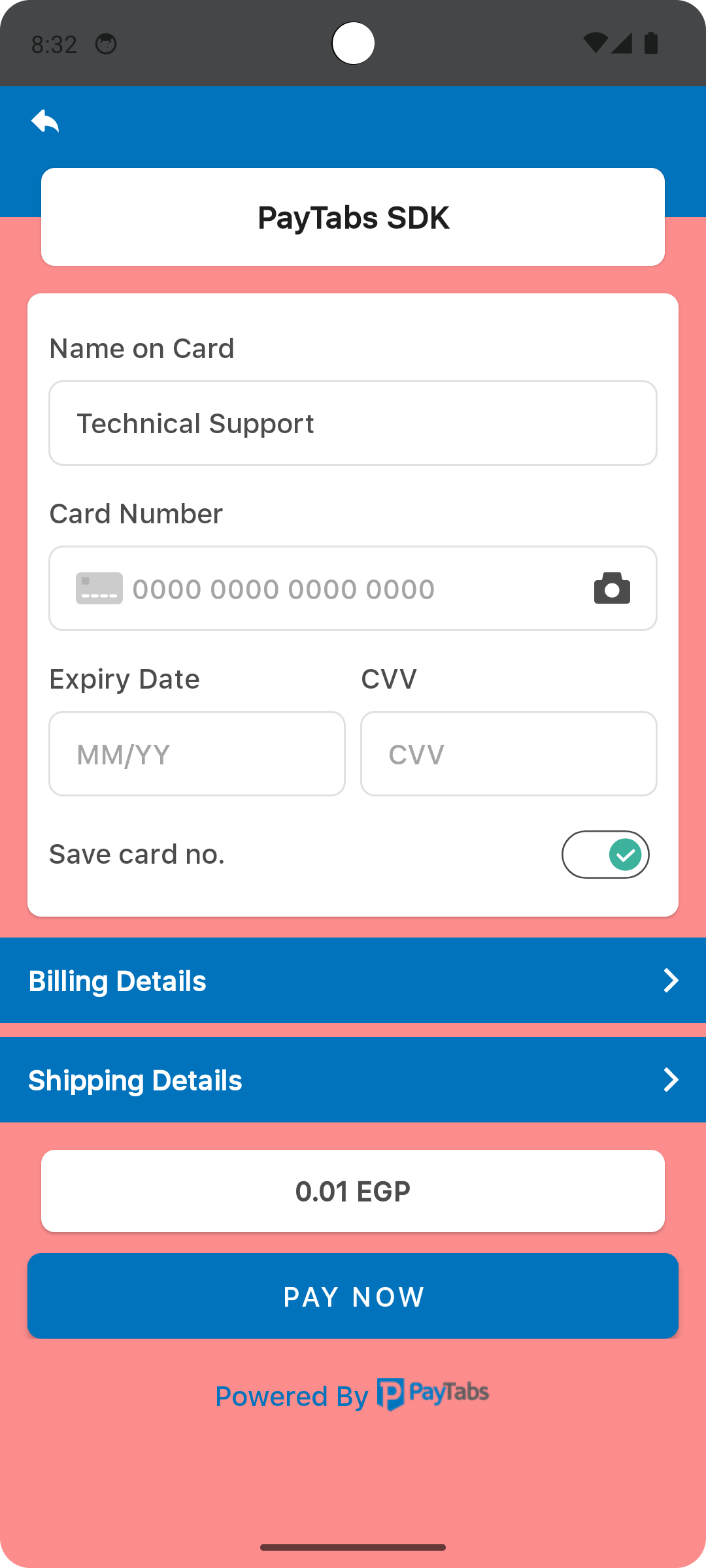Expand the Billing Details section
This screenshot has height=1568, width=706.
tap(353, 981)
